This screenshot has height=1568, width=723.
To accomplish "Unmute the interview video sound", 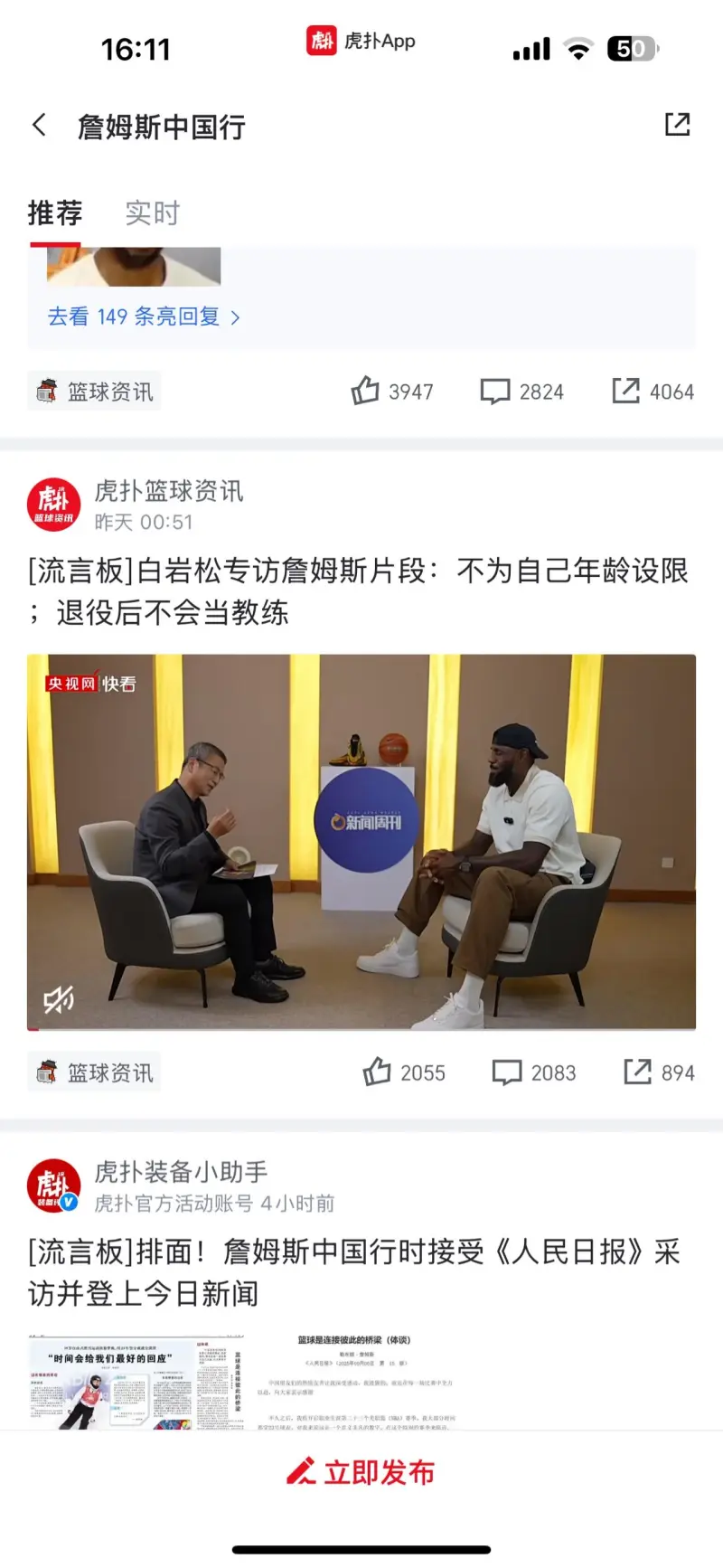I will [x=60, y=999].
